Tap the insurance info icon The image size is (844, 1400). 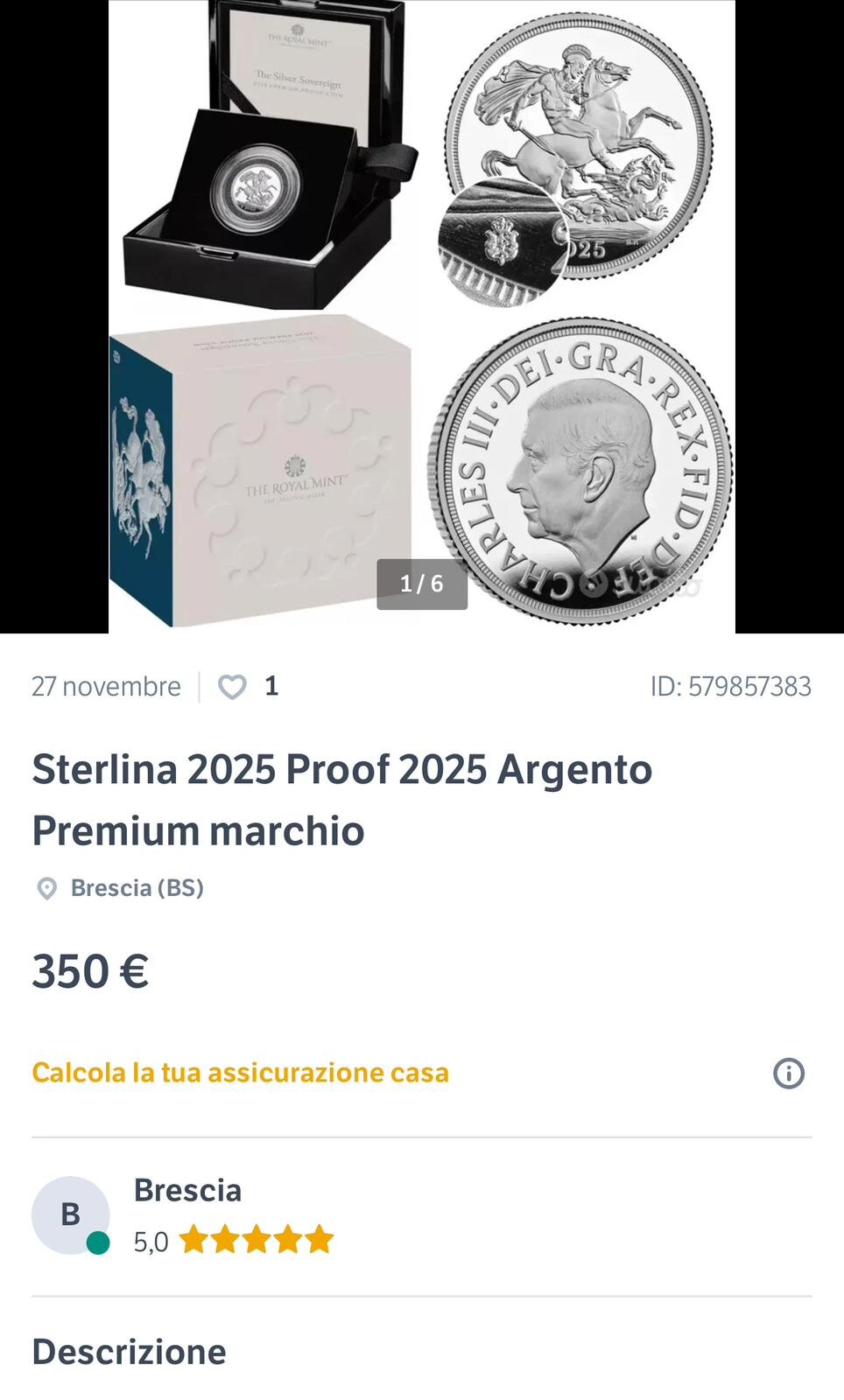click(789, 1073)
